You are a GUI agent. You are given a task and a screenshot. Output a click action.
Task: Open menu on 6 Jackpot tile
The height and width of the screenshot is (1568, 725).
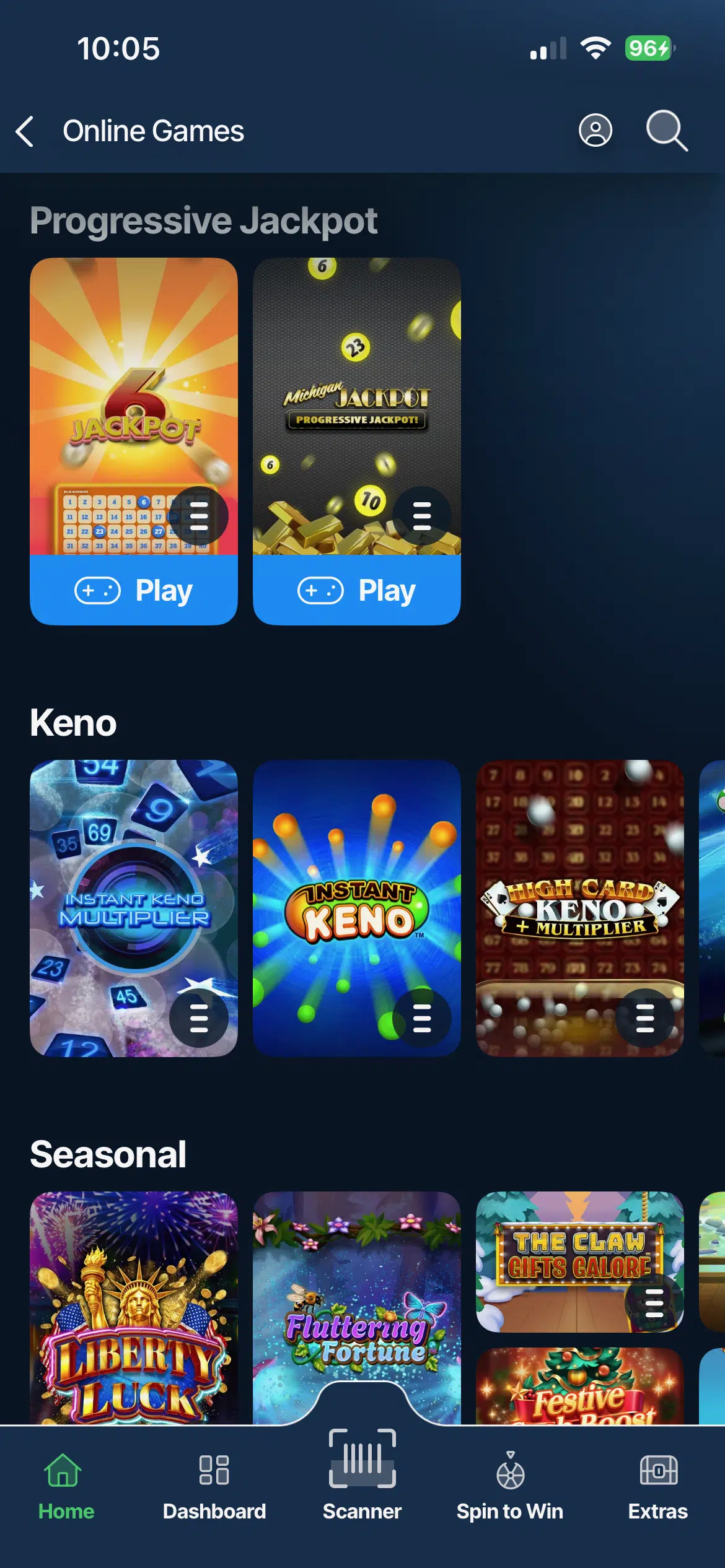coord(199,516)
